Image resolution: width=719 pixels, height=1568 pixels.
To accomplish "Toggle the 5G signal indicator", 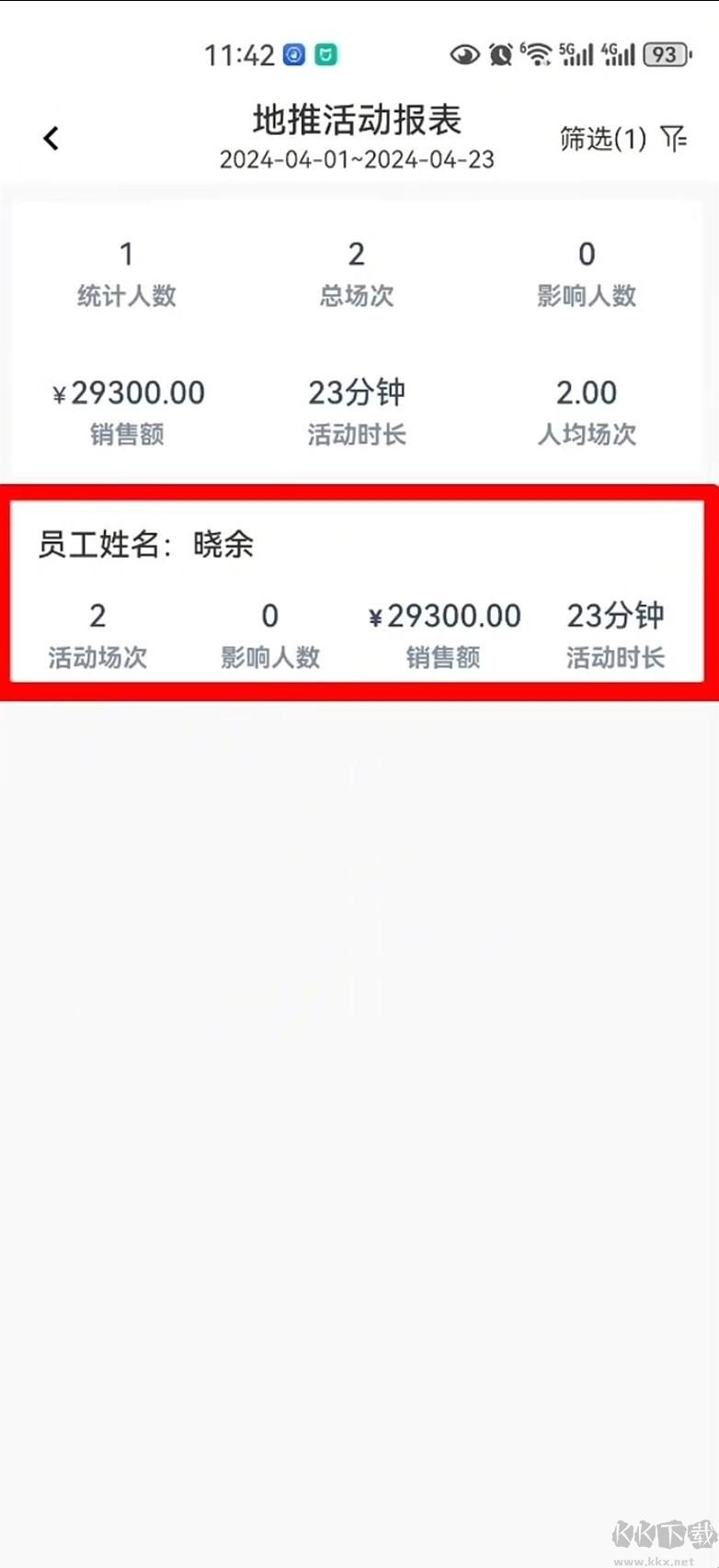I will tap(575, 55).
